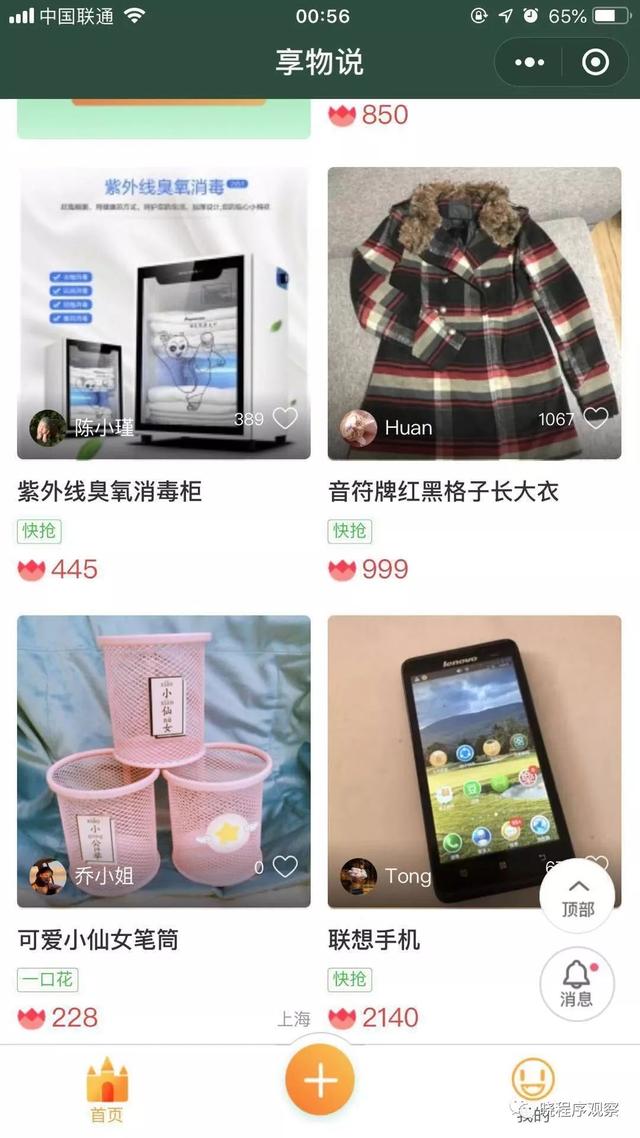Switch to the 首页 tab

[107, 1091]
